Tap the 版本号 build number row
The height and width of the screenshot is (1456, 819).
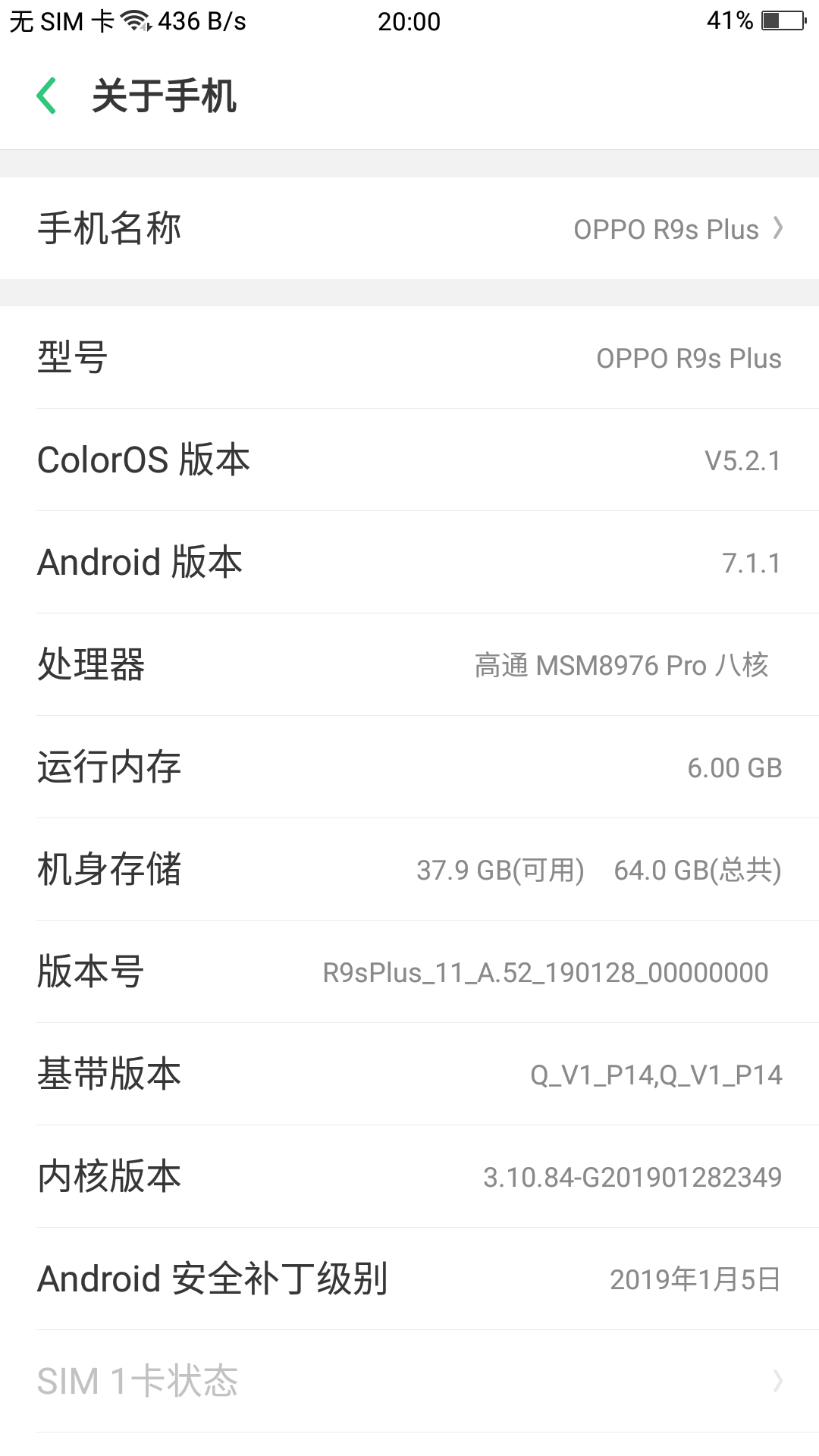tap(409, 972)
